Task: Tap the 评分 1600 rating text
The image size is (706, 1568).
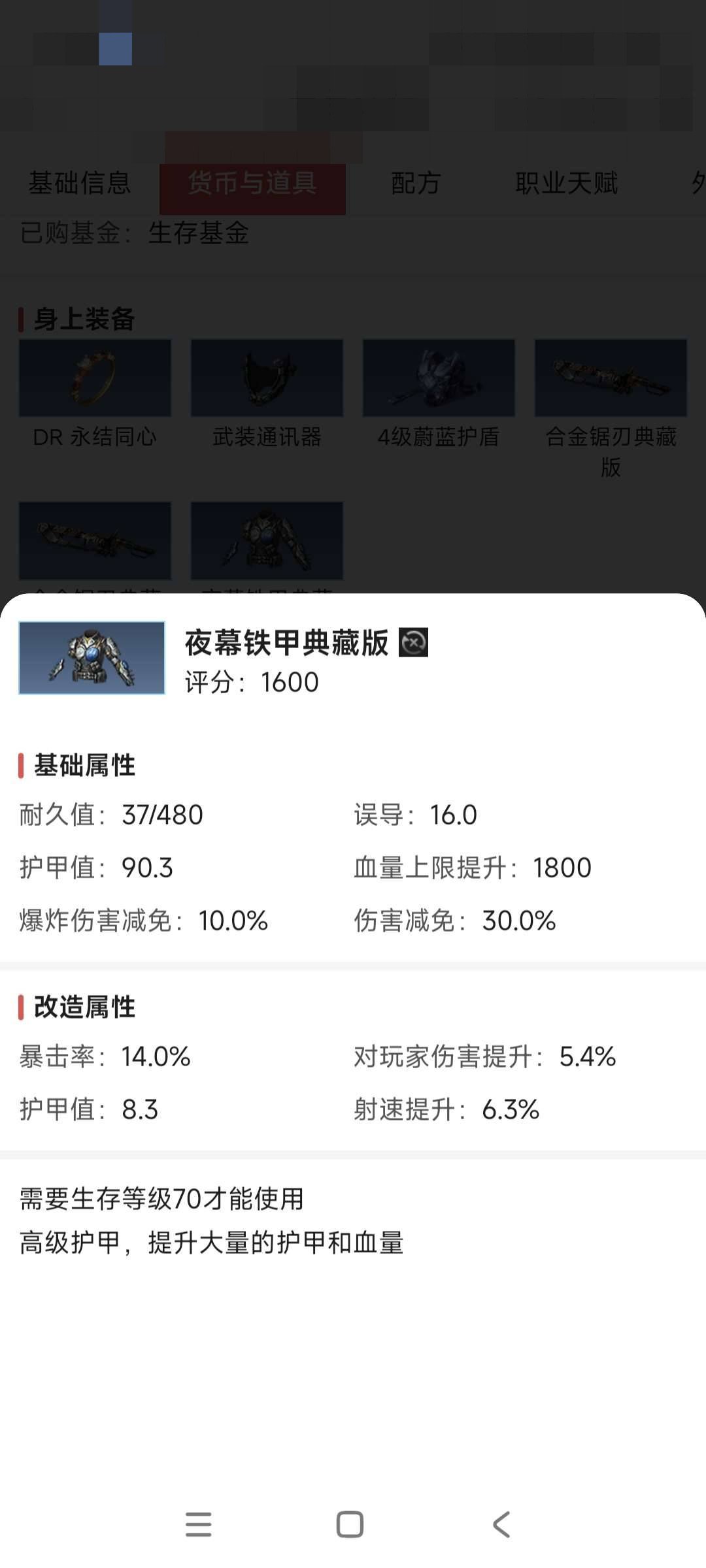Action: [x=250, y=682]
